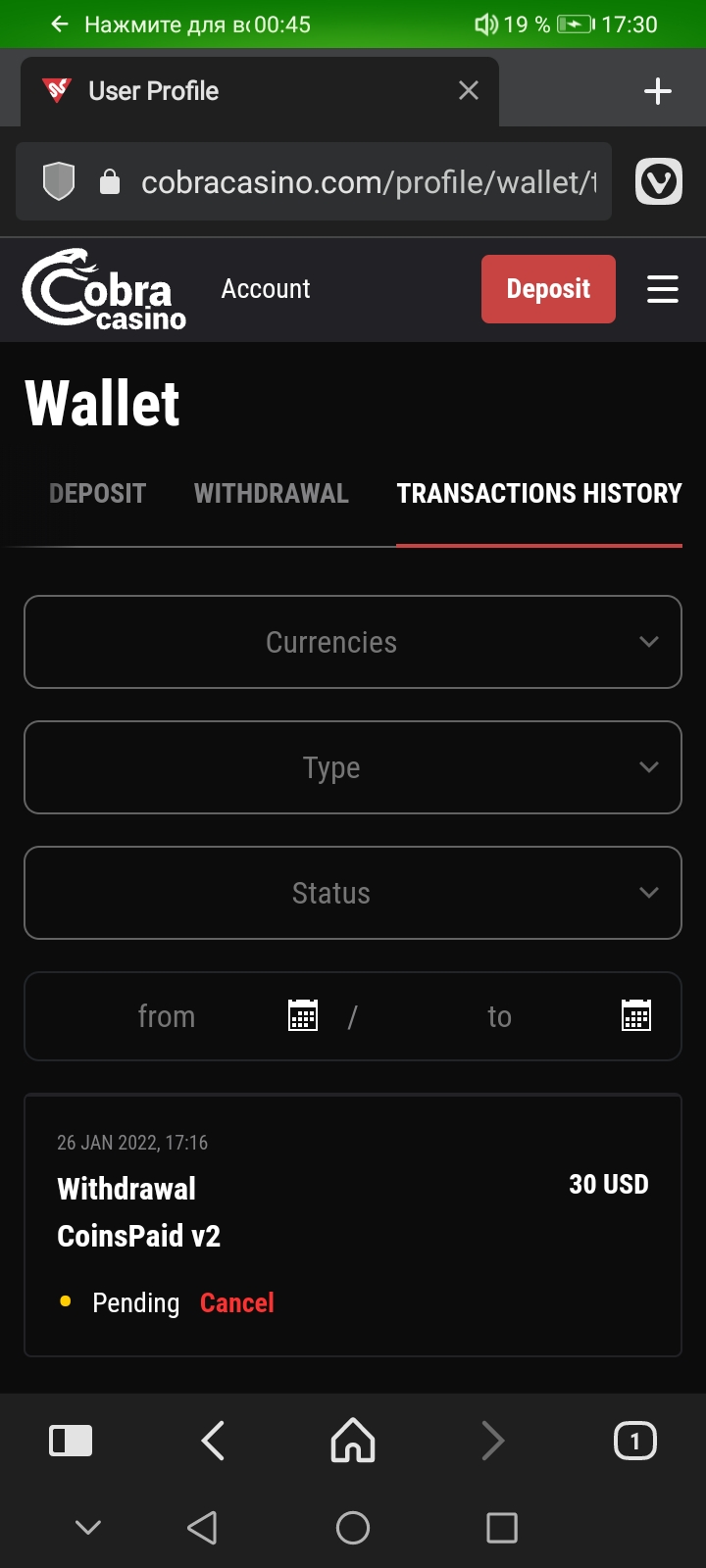The image size is (706, 1568).
Task: Tap the cobracasino.com address bar
Action: [314, 181]
